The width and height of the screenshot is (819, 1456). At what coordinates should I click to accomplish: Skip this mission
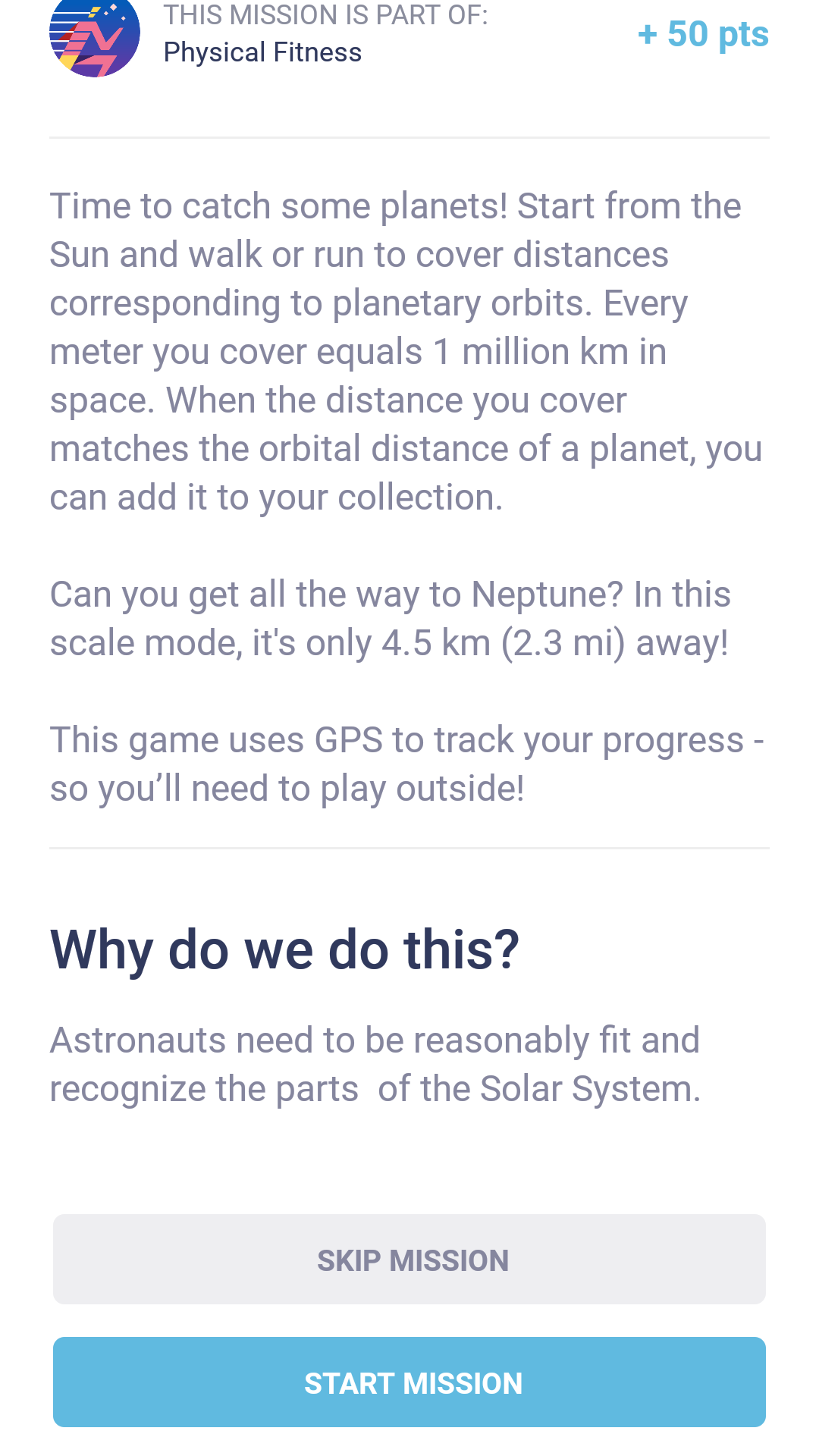point(409,1259)
